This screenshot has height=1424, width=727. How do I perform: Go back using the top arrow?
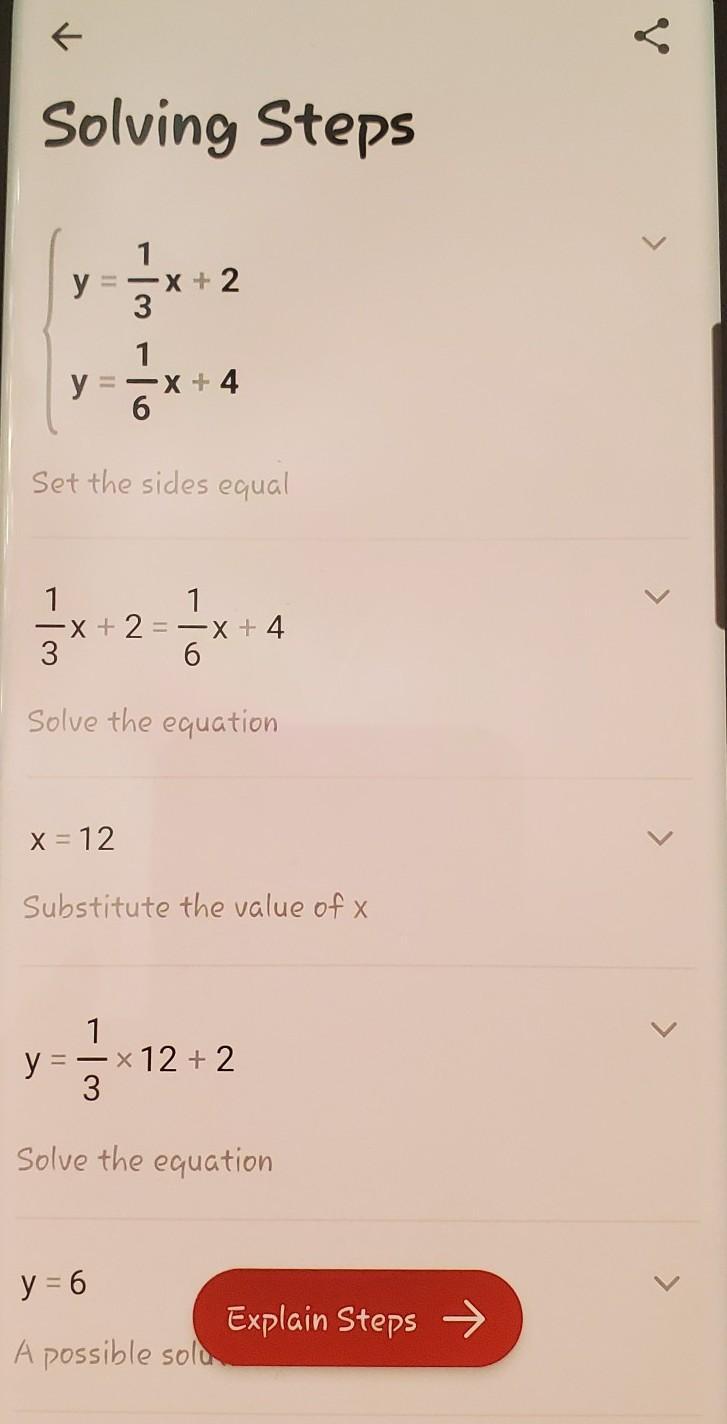(65, 38)
